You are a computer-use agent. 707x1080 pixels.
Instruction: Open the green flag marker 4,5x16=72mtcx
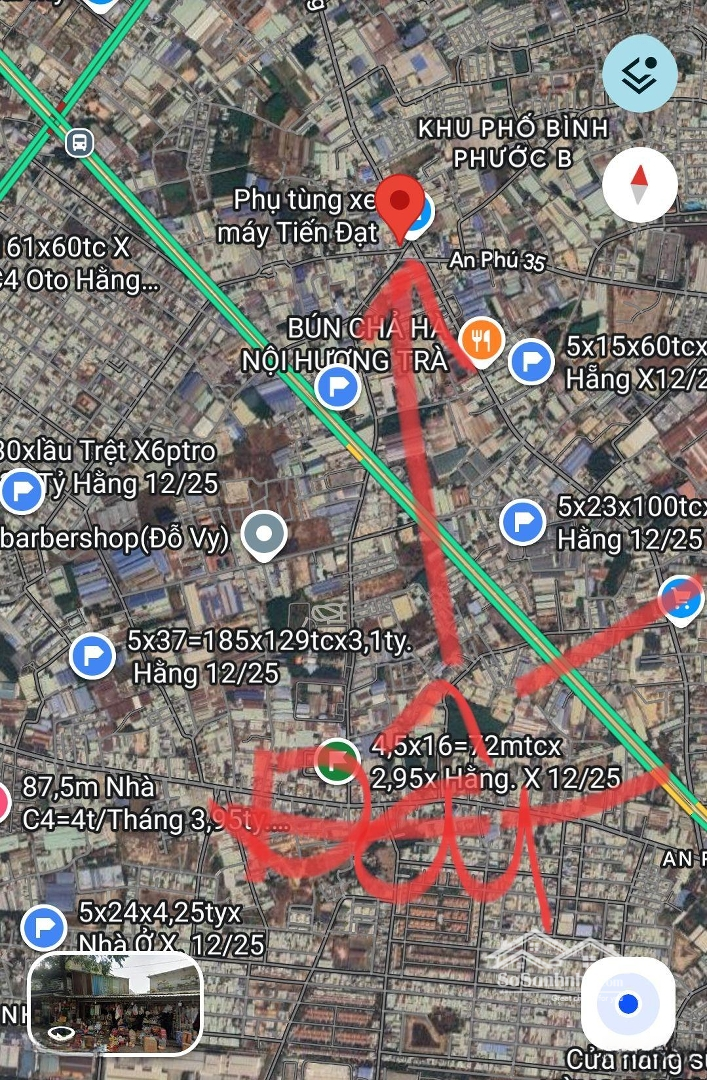338,761
